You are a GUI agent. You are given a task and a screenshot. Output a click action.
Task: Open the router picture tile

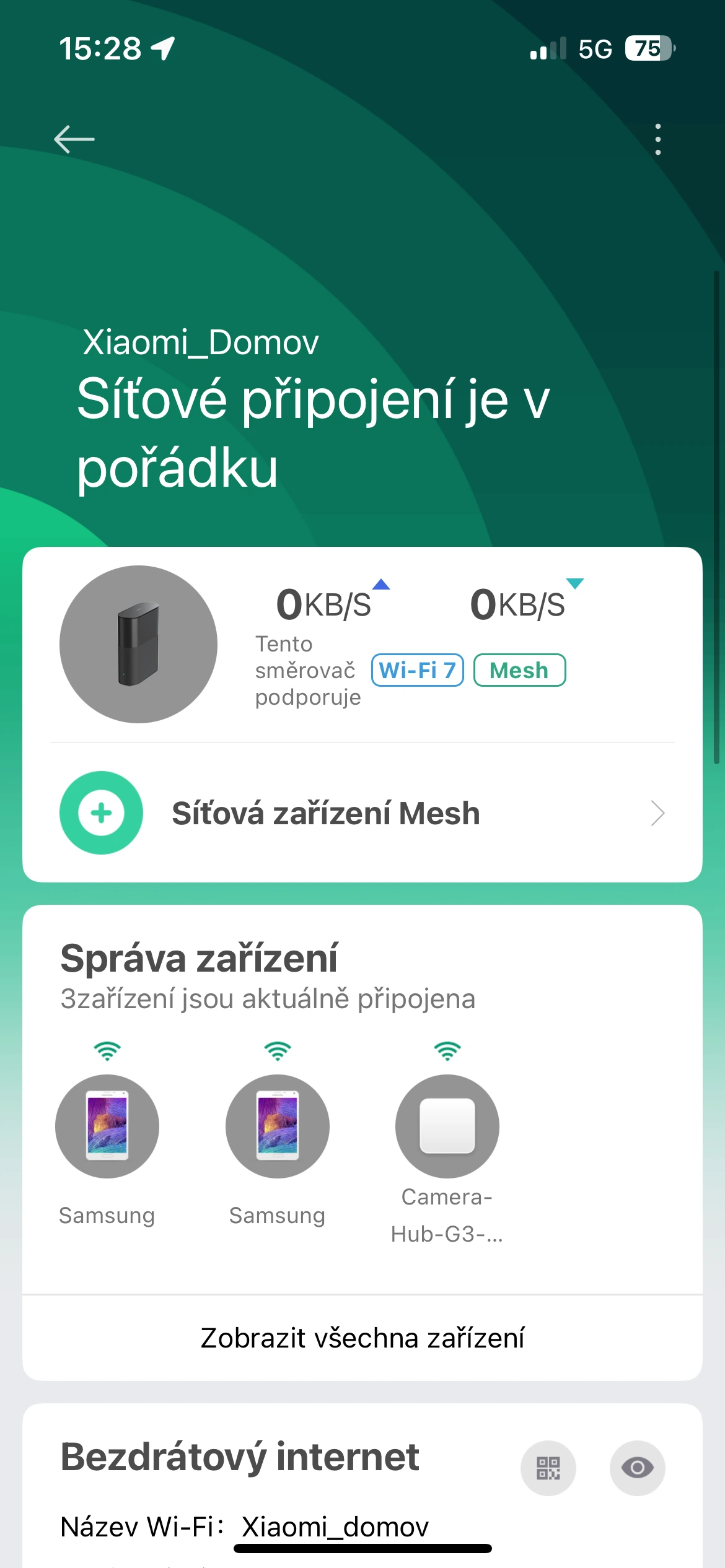pyautogui.click(x=138, y=644)
